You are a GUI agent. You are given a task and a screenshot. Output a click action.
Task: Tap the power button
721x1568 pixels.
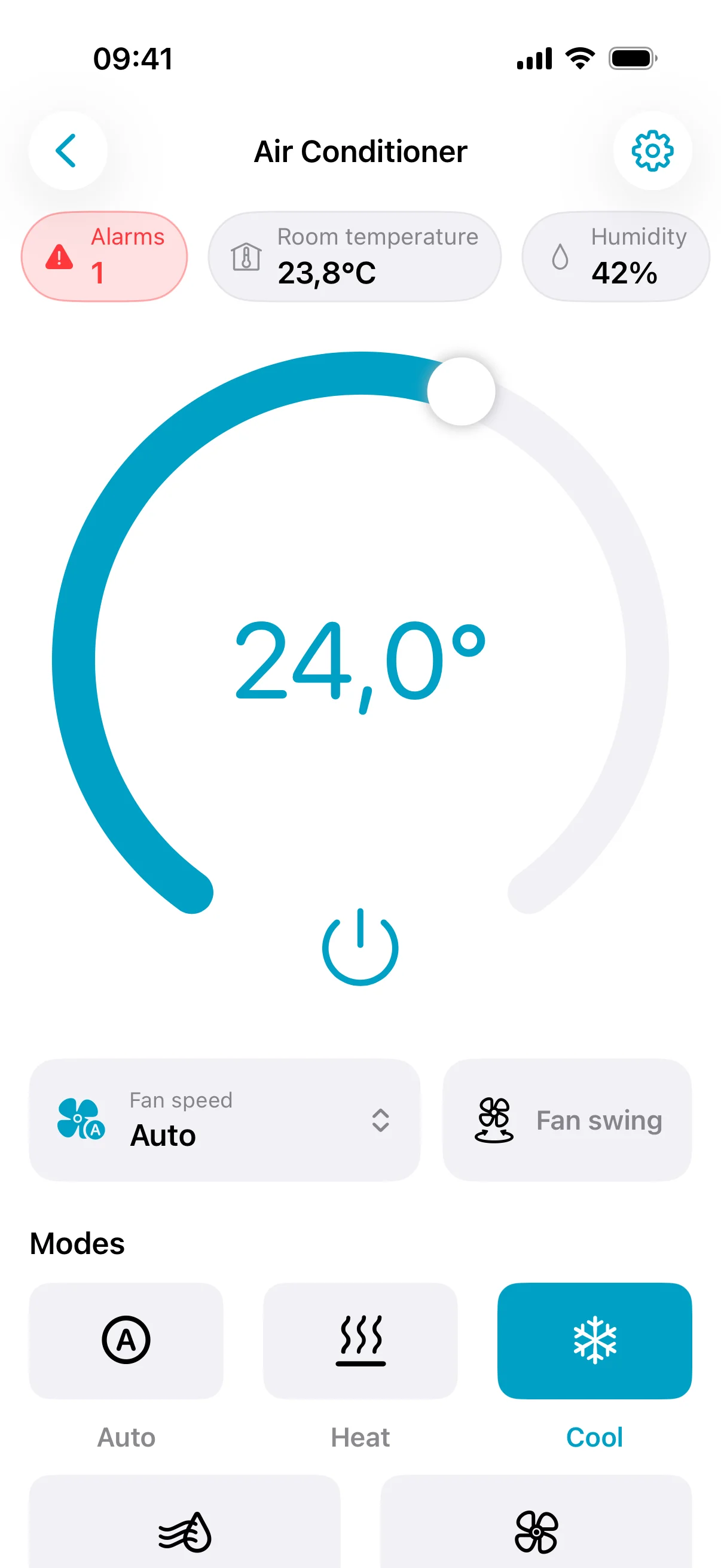tap(360, 947)
